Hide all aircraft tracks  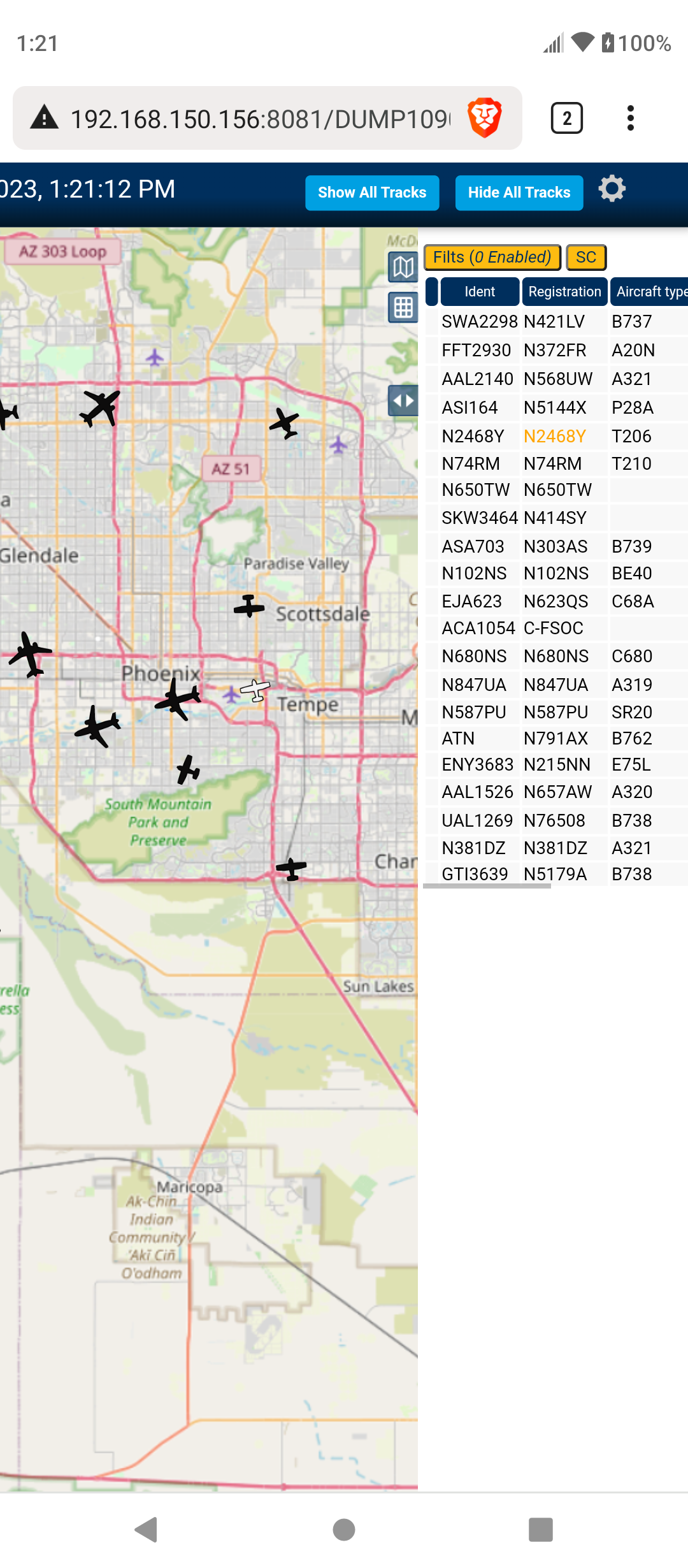[x=519, y=192]
